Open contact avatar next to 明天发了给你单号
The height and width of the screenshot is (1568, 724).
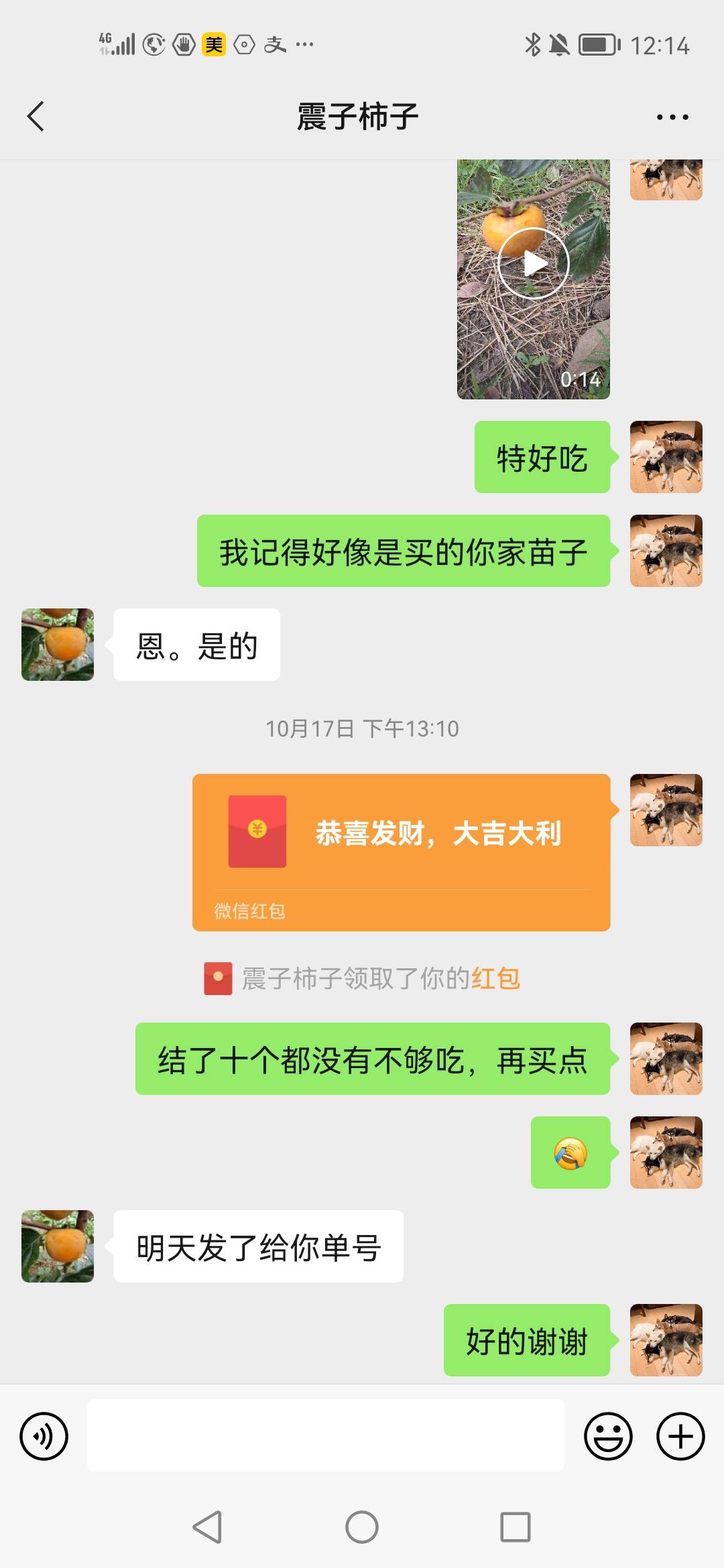[58, 1246]
